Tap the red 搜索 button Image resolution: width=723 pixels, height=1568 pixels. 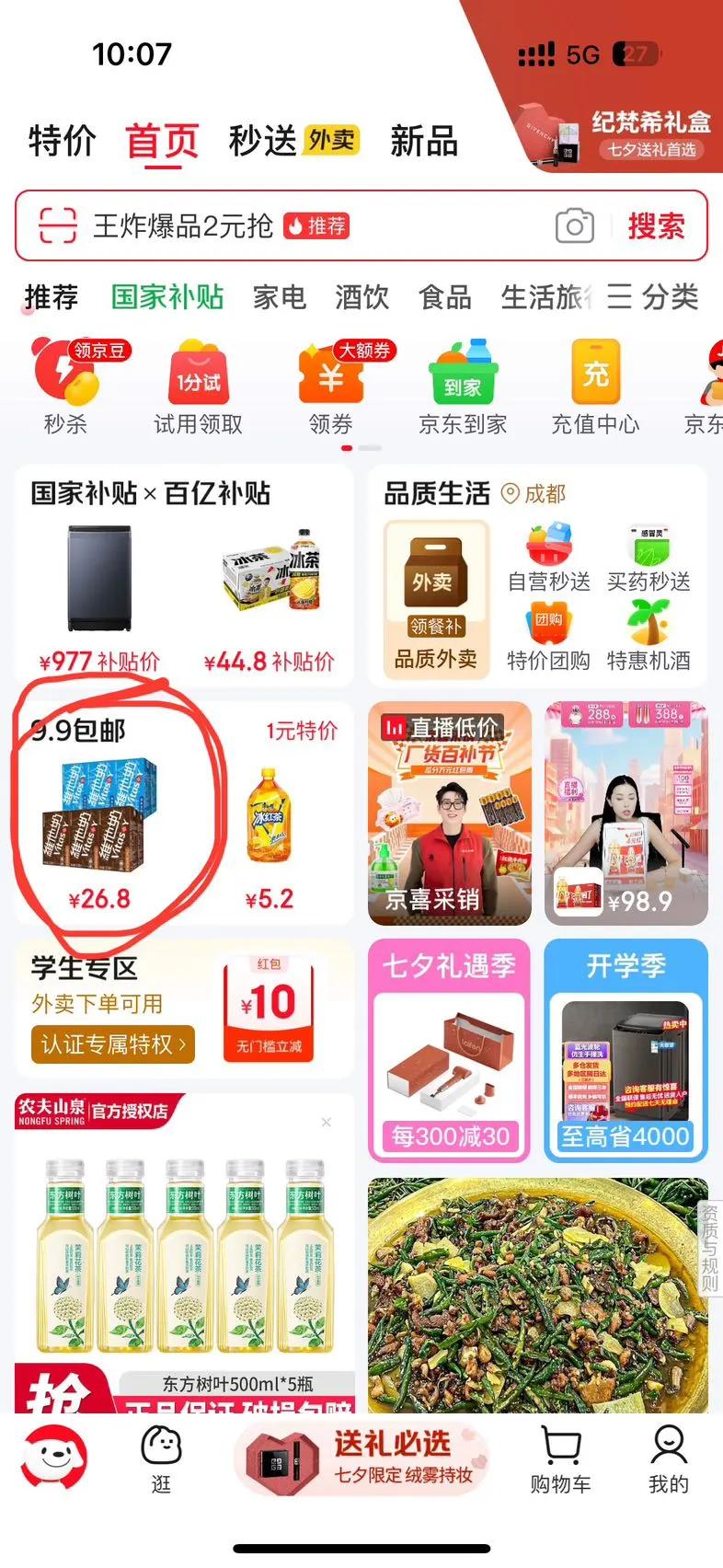(x=656, y=226)
